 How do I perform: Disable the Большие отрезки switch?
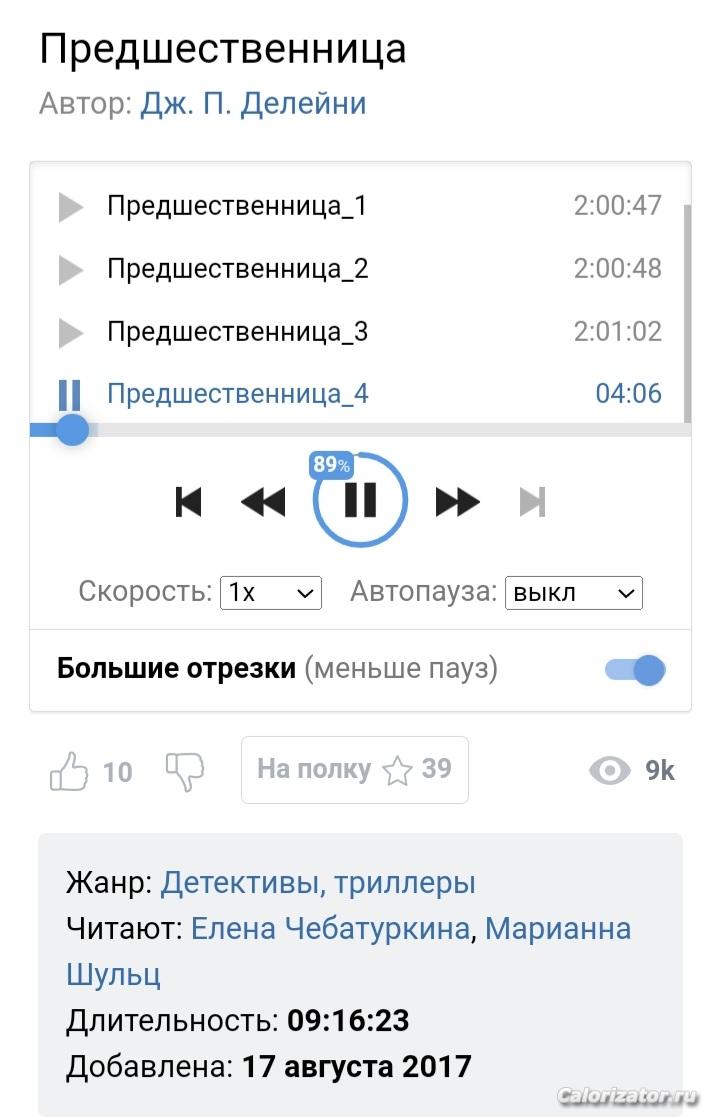tap(635, 670)
